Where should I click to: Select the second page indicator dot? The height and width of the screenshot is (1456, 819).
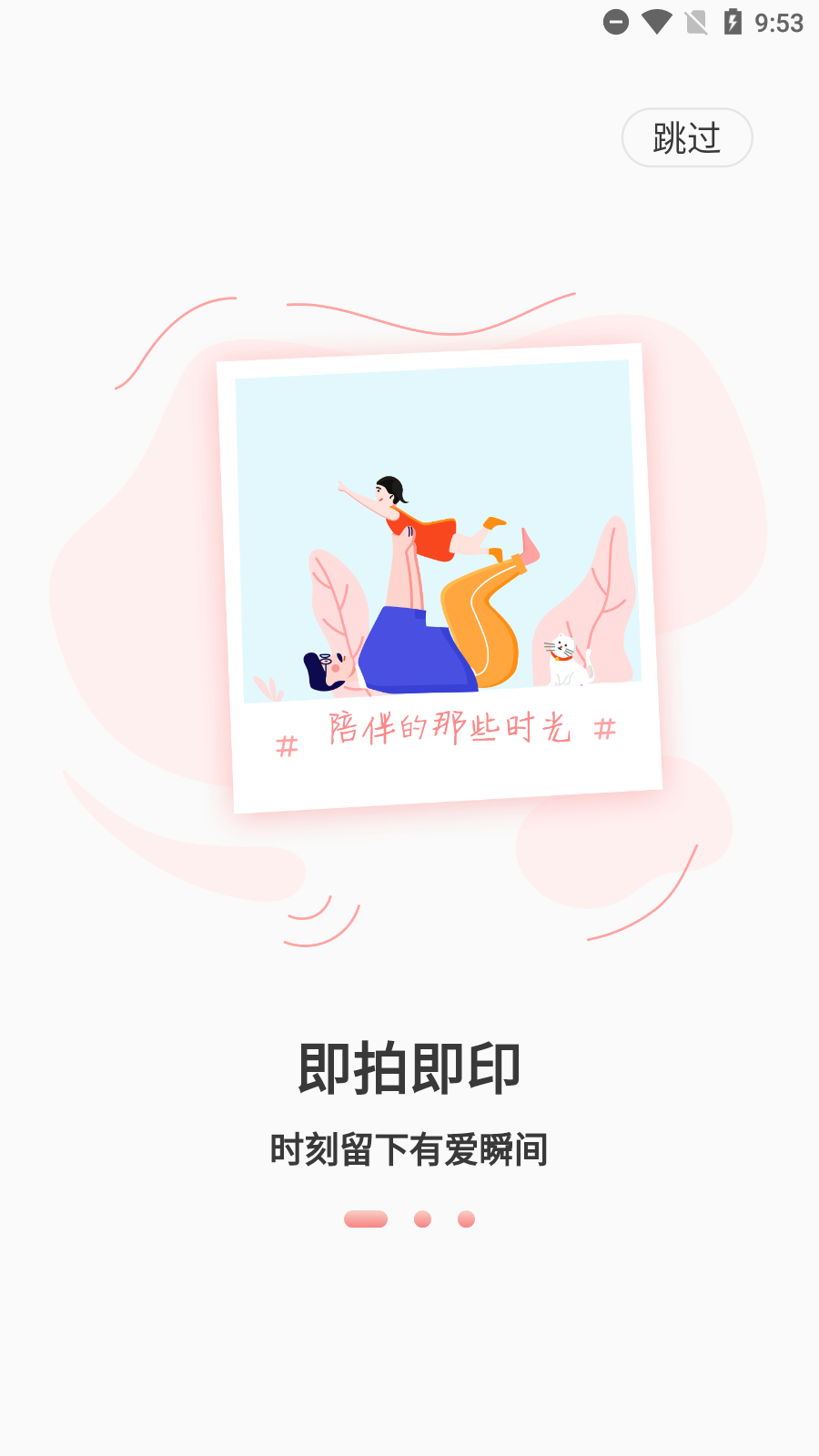(x=422, y=1218)
